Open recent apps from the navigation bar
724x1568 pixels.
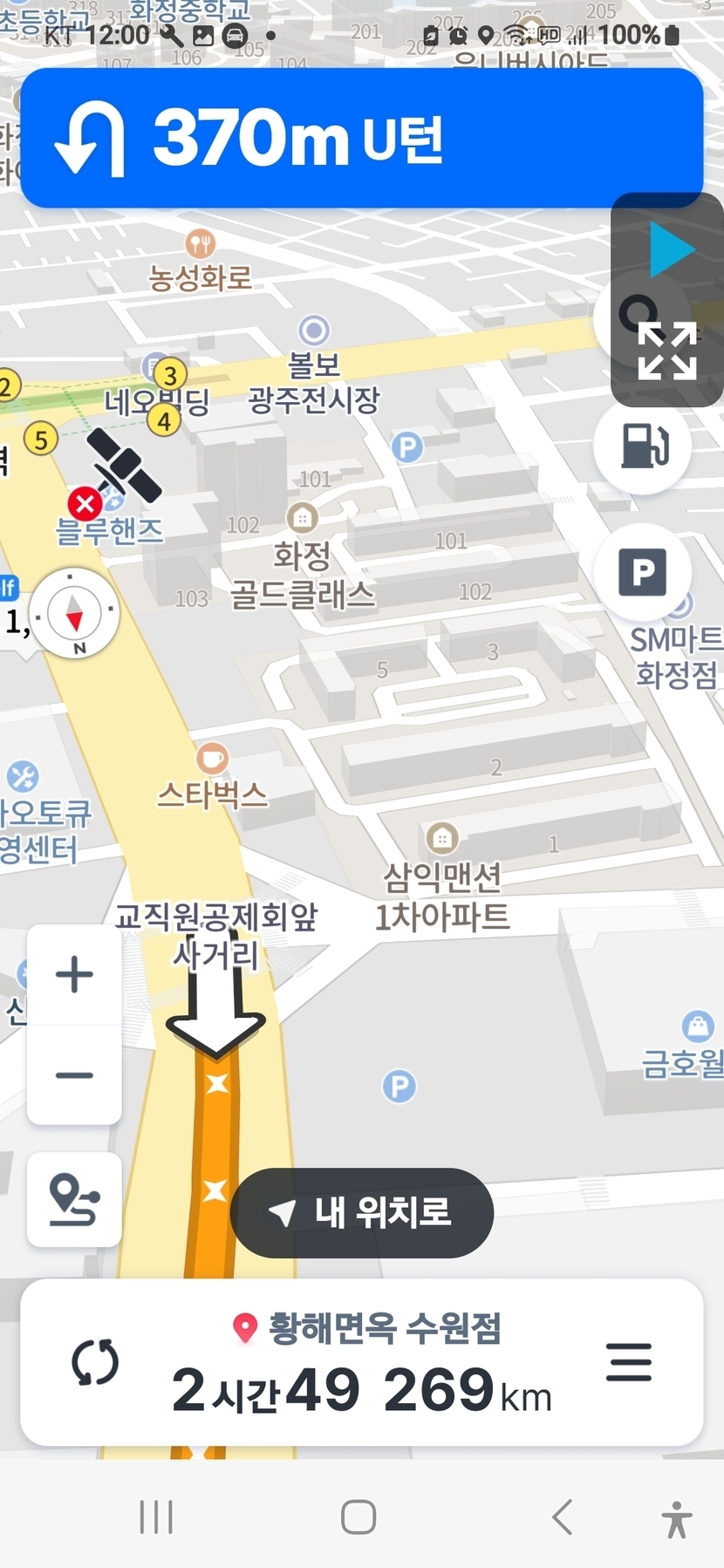pyautogui.click(x=157, y=1517)
